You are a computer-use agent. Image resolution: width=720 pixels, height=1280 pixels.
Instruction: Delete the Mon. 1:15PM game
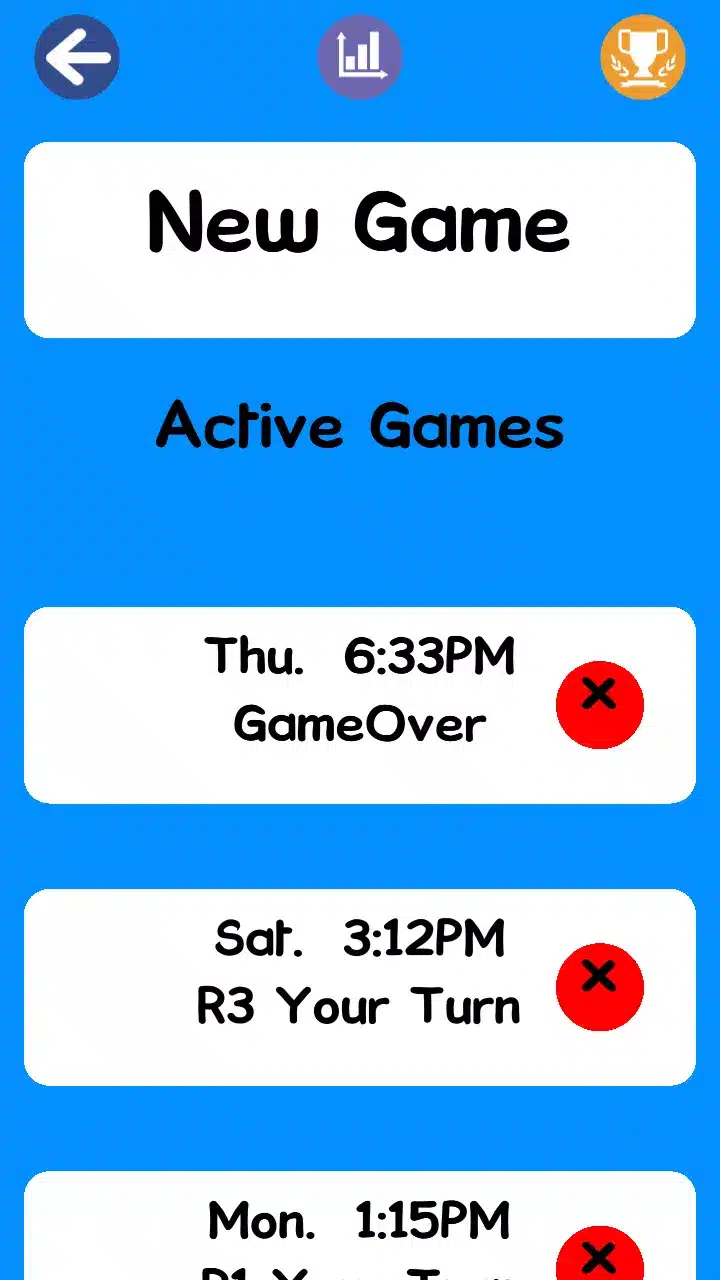[x=599, y=1257]
